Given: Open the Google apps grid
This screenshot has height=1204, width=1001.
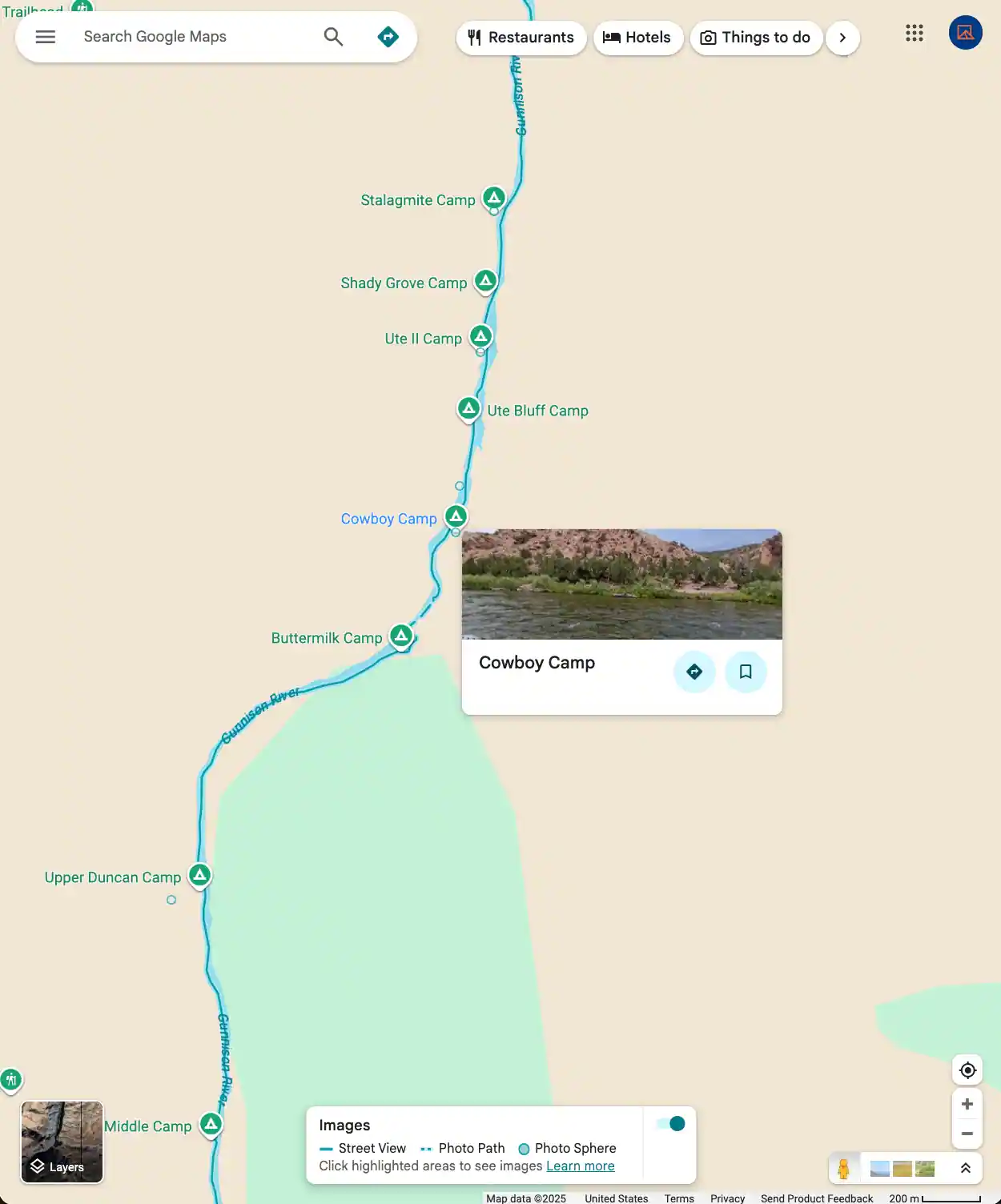Looking at the screenshot, I should tap(914, 33).
